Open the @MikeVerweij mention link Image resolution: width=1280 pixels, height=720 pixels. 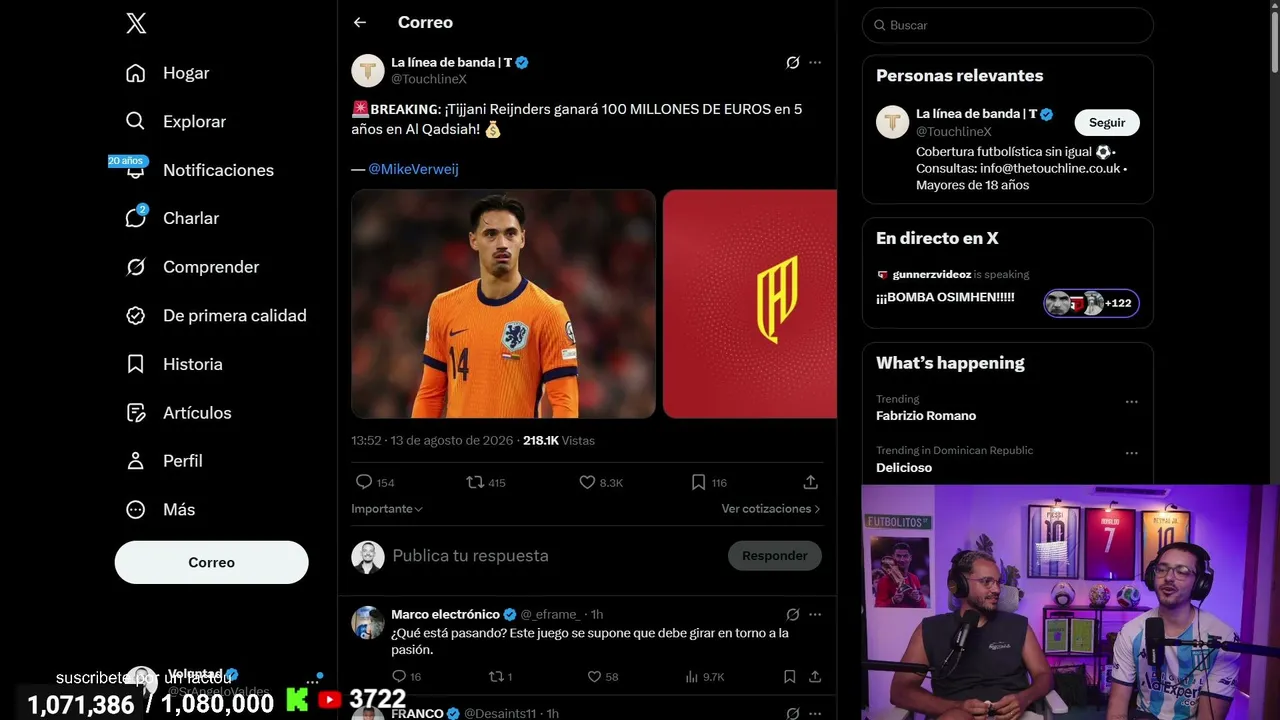413,169
